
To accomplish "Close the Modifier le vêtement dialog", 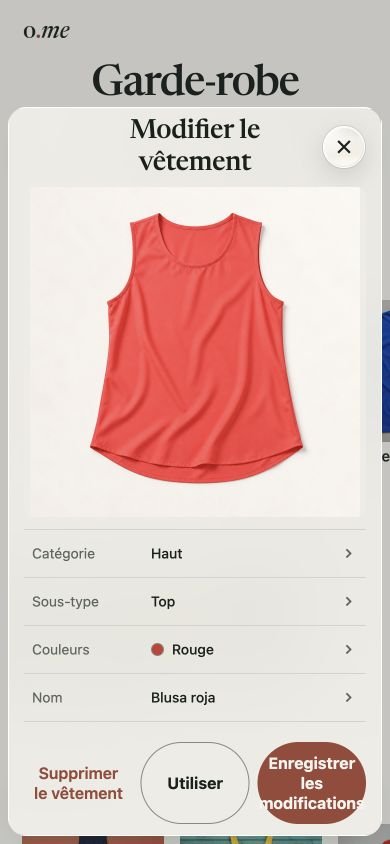I will tap(344, 147).
